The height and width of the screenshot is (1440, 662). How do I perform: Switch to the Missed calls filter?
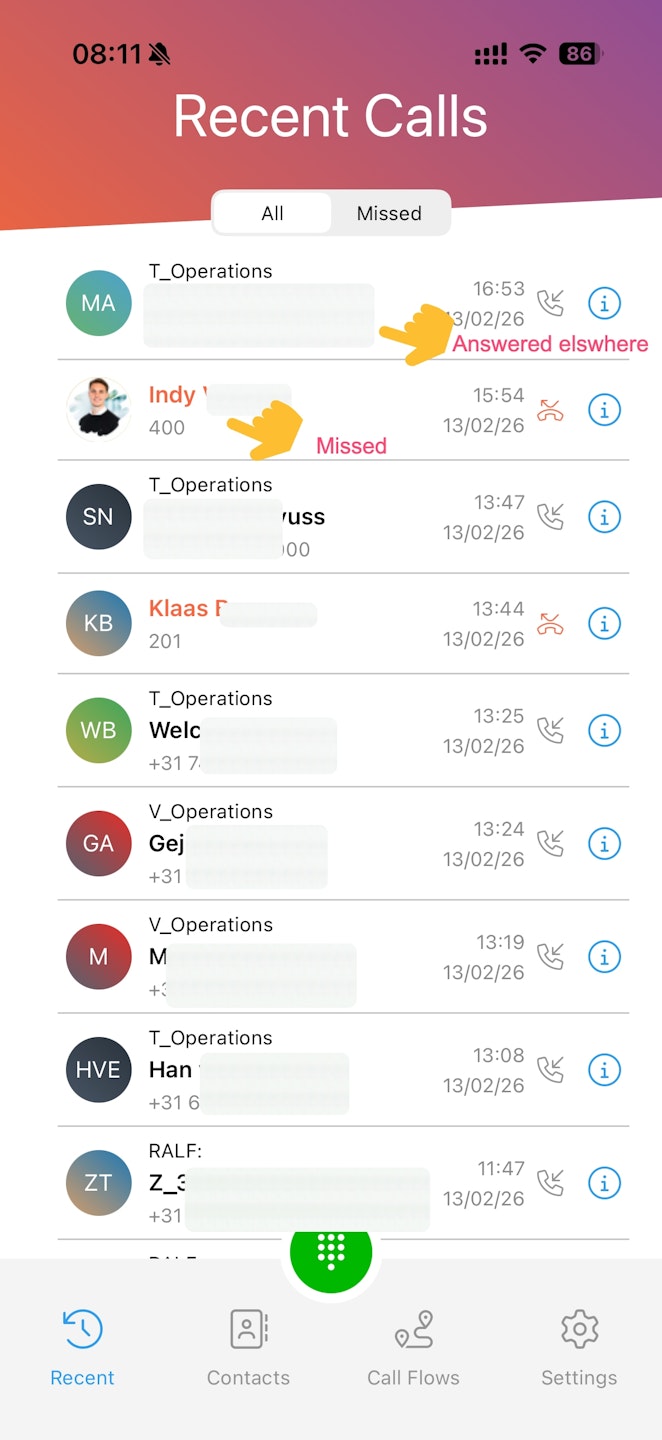coord(389,213)
